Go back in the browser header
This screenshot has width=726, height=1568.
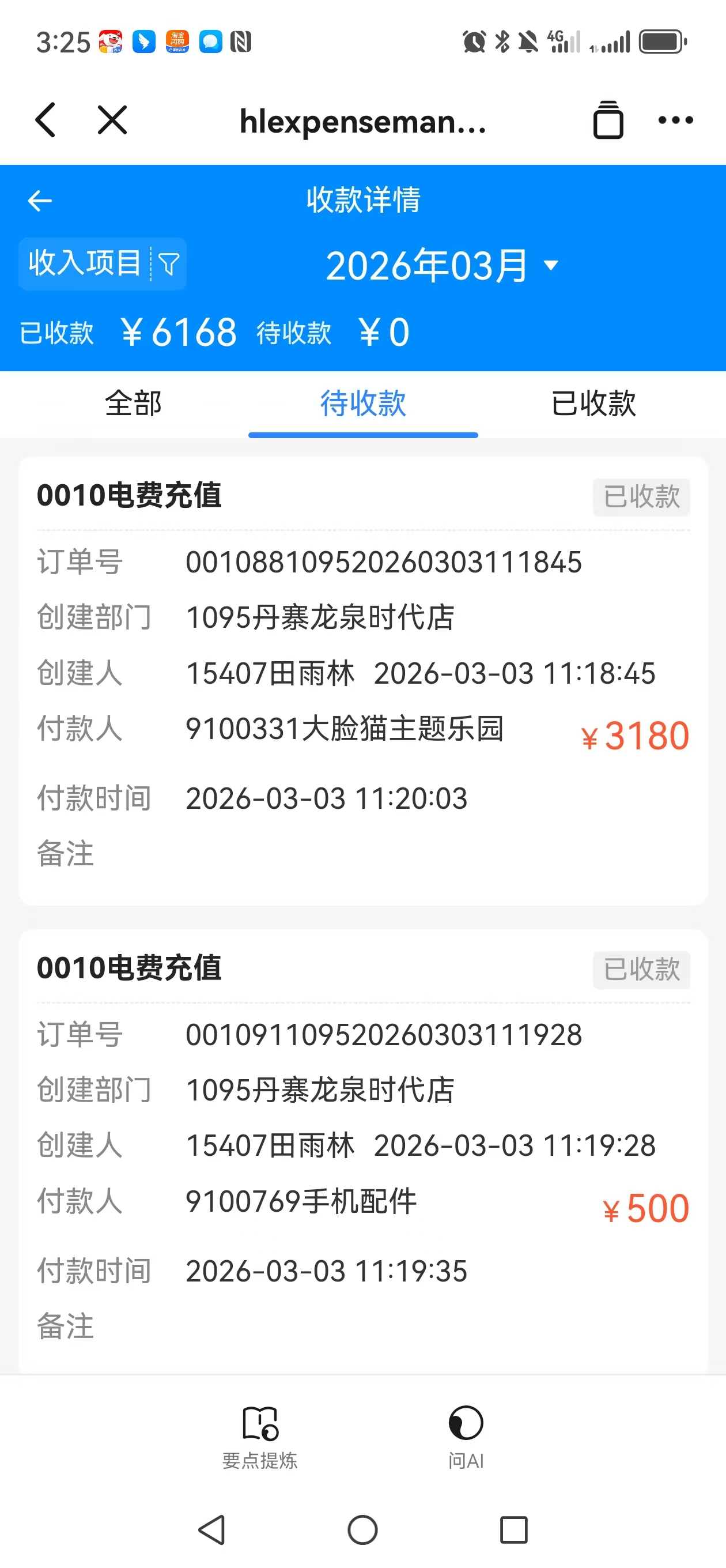coord(46,120)
